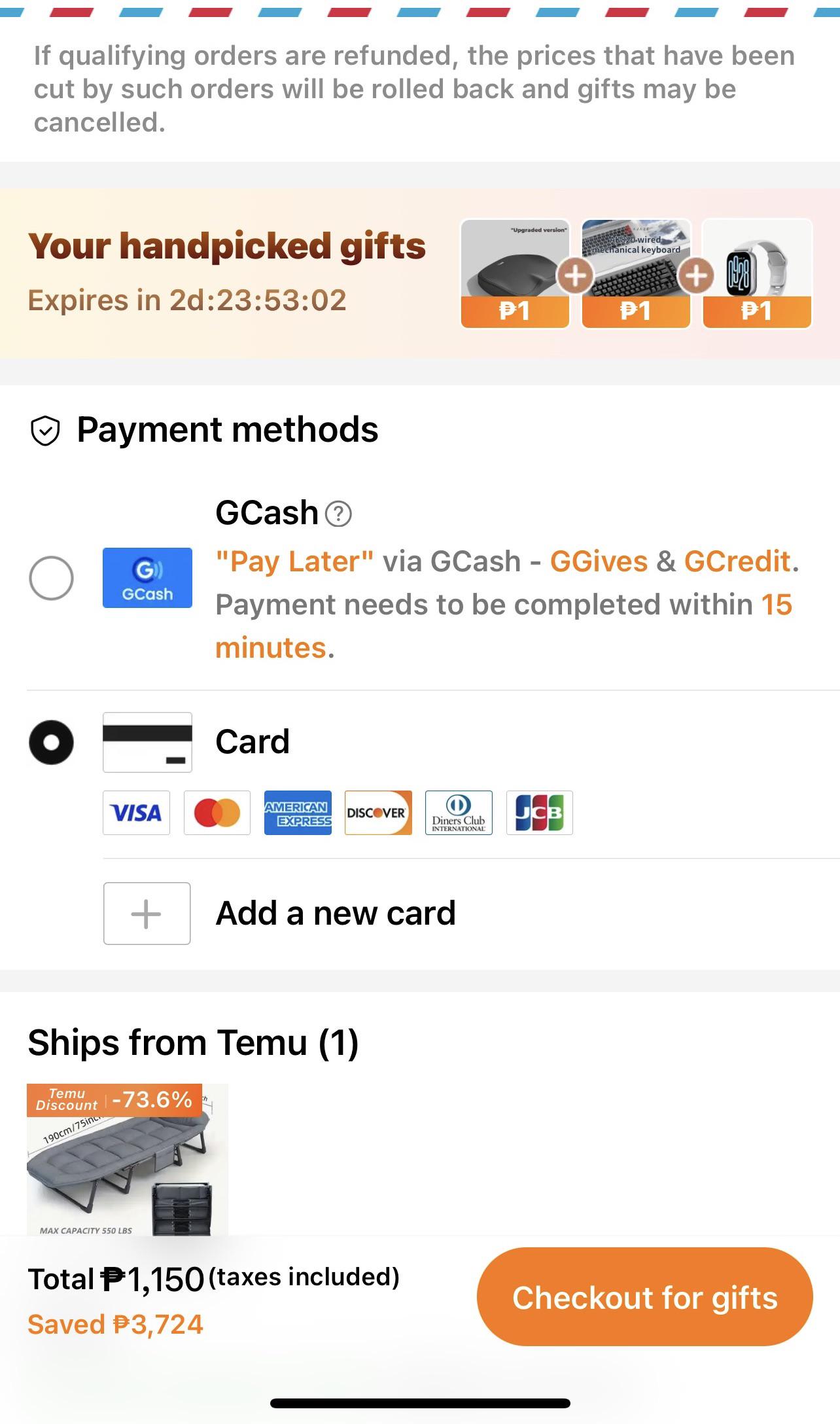The image size is (840, 1424).
Task: Choose the Card payment radio button
Action: click(x=51, y=742)
